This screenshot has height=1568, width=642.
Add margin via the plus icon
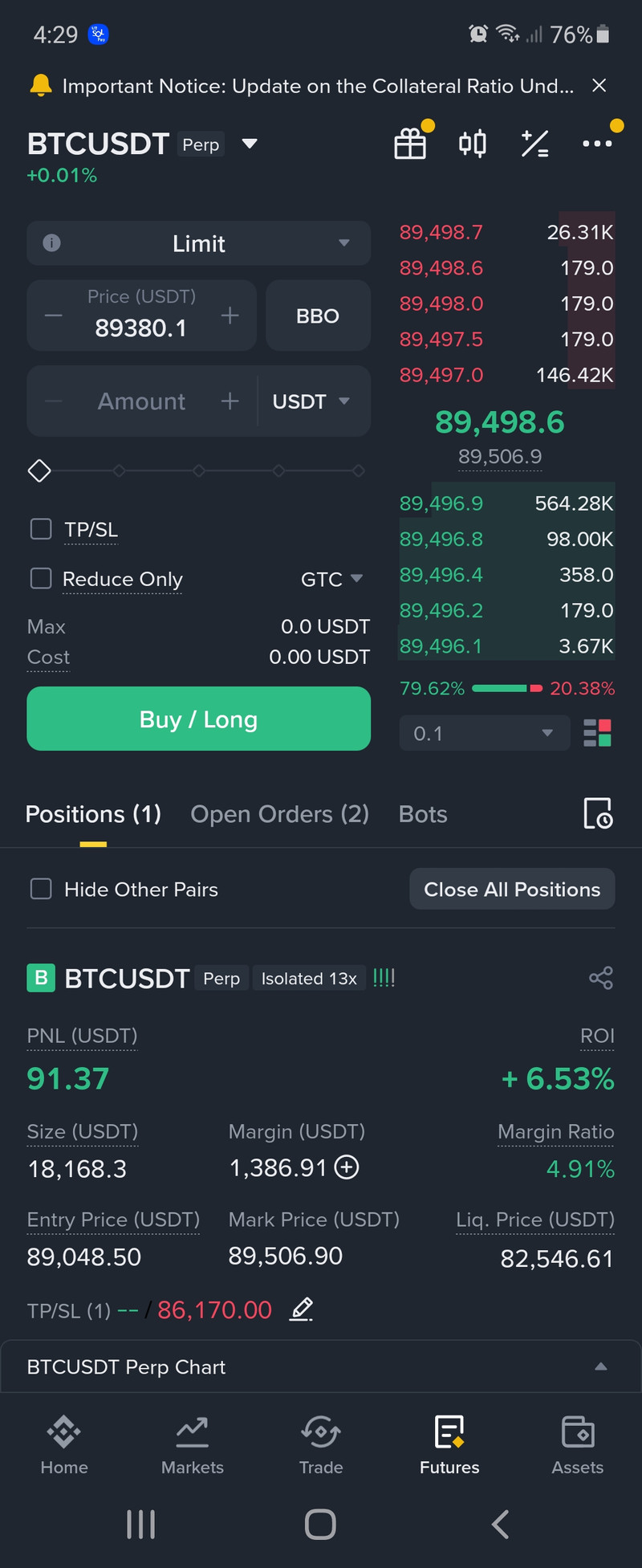click(x=346, y=1168)
